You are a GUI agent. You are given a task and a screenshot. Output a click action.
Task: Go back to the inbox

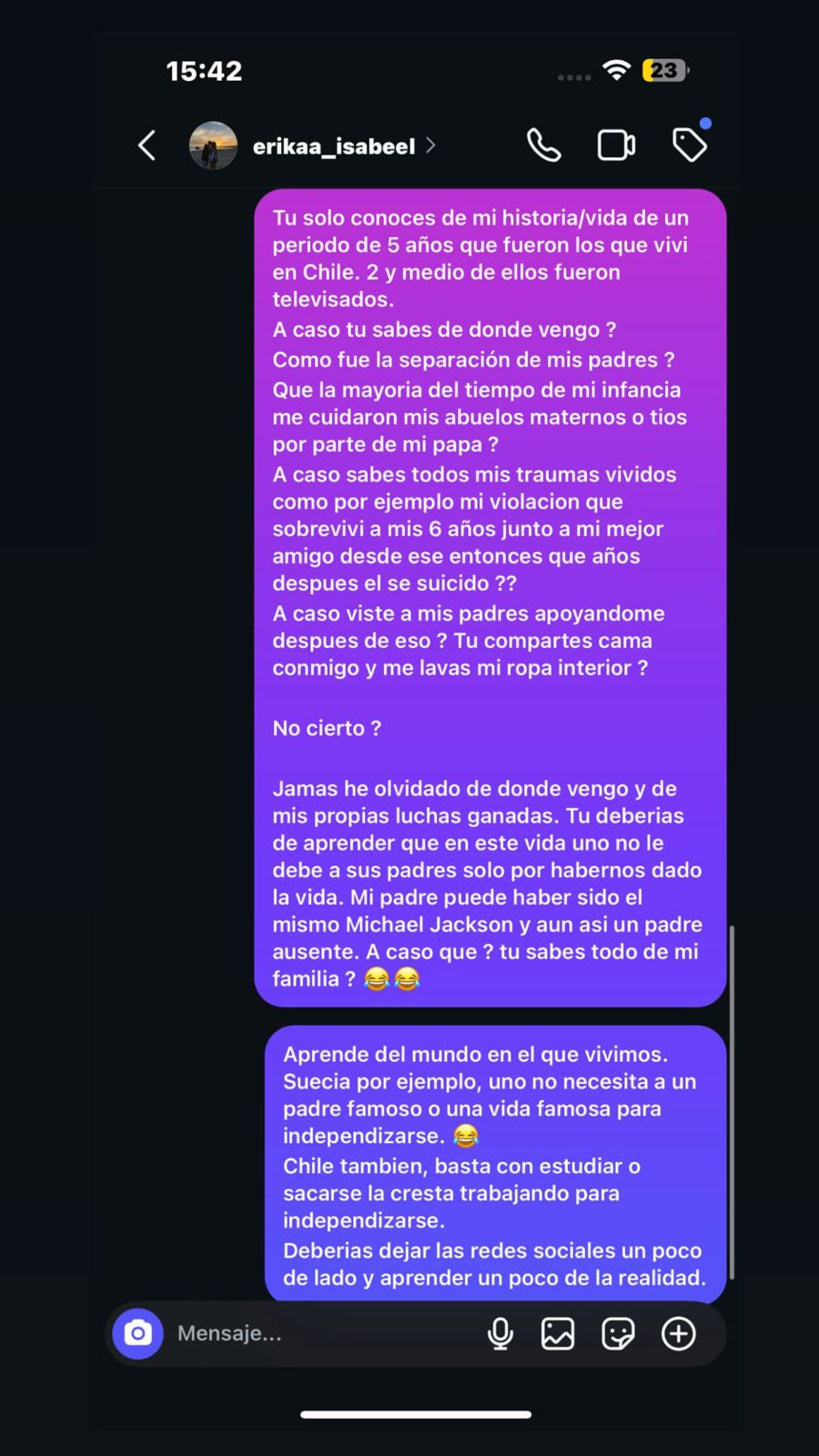tap(147, 146)
